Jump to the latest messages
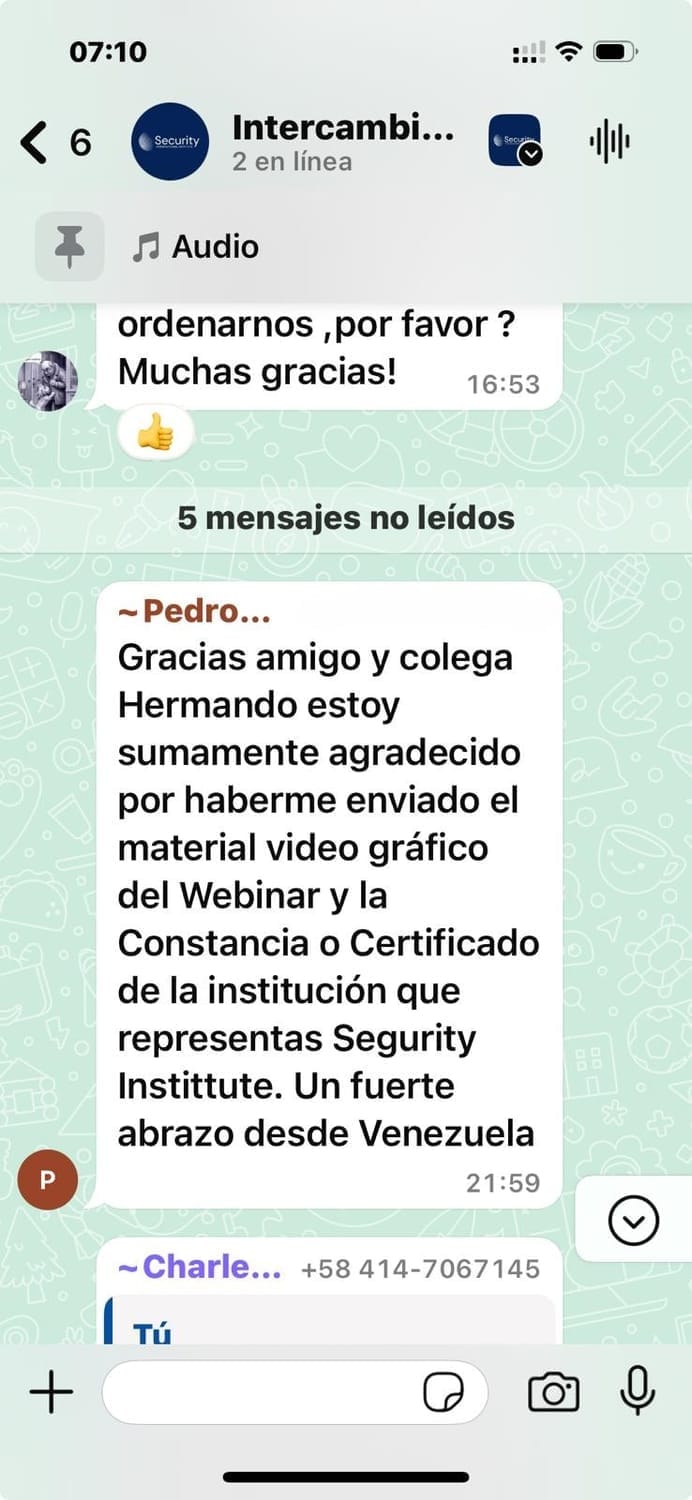This screenshot has height=1500, width=692. point(633,1219)
